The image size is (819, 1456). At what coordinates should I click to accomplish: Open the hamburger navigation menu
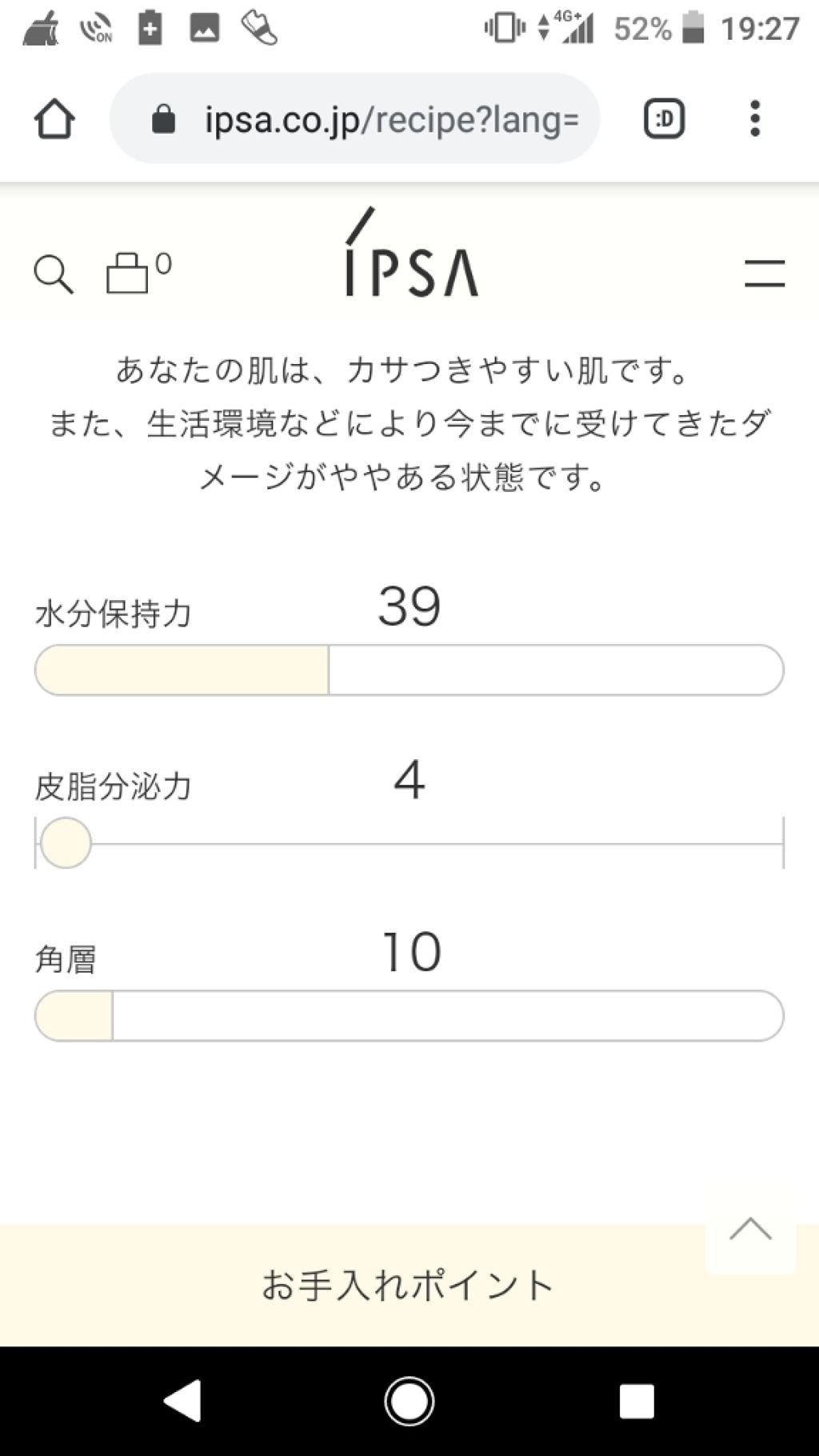pos(765,274)
